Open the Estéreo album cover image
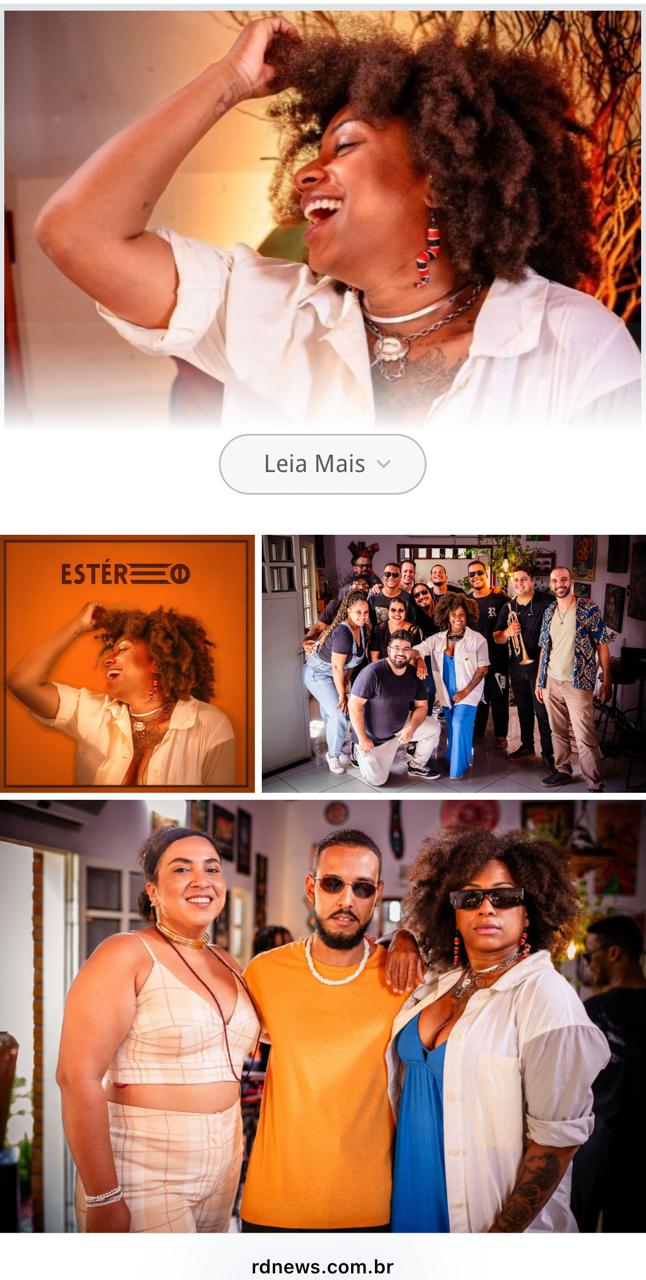This screenshot has height=1280, width=646. [x=127, y=662]
